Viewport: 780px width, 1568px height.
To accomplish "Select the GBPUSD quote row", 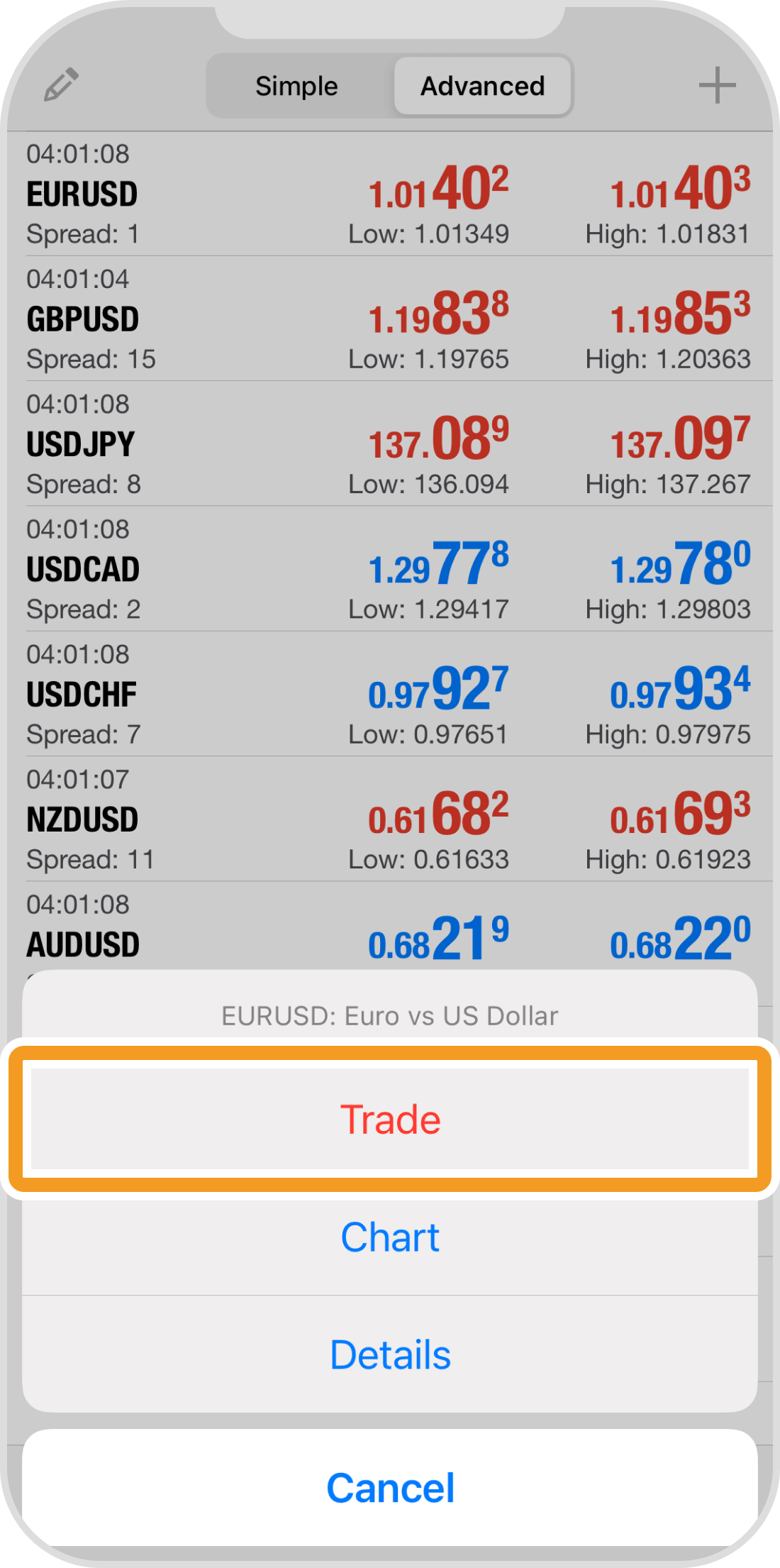I will [390, 319].
